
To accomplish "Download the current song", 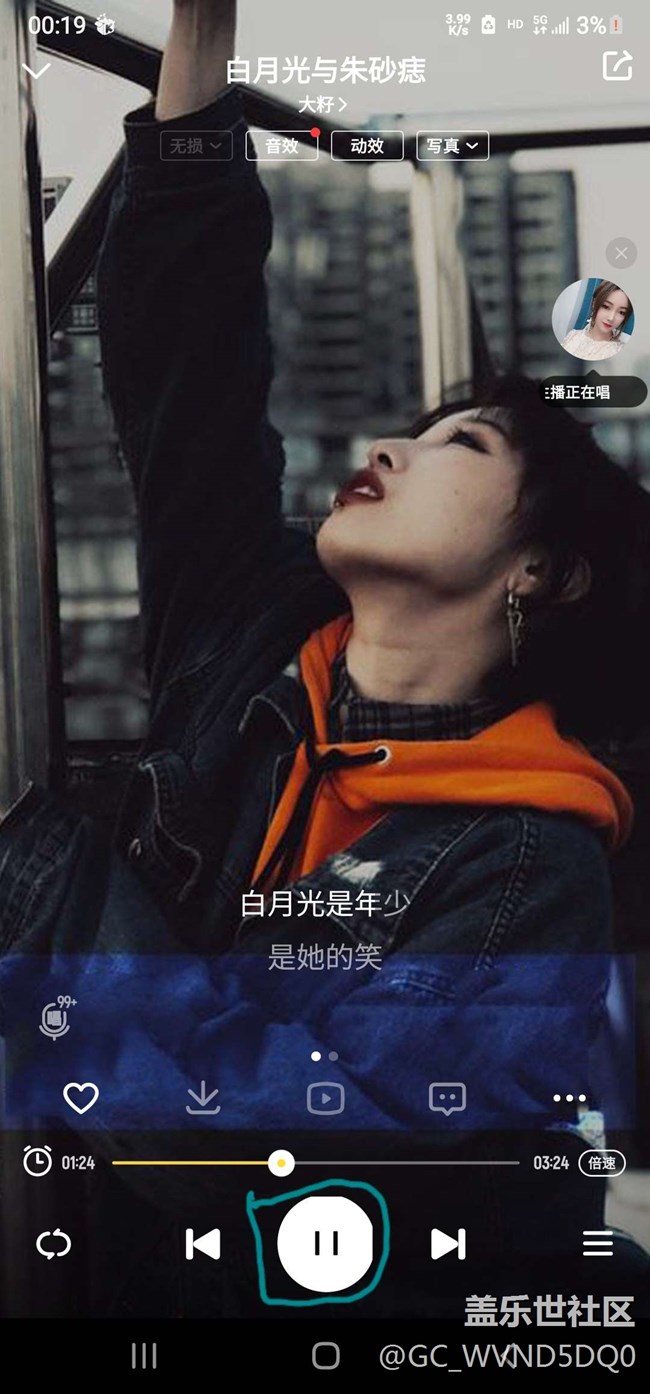I will tap(203, 1098).
